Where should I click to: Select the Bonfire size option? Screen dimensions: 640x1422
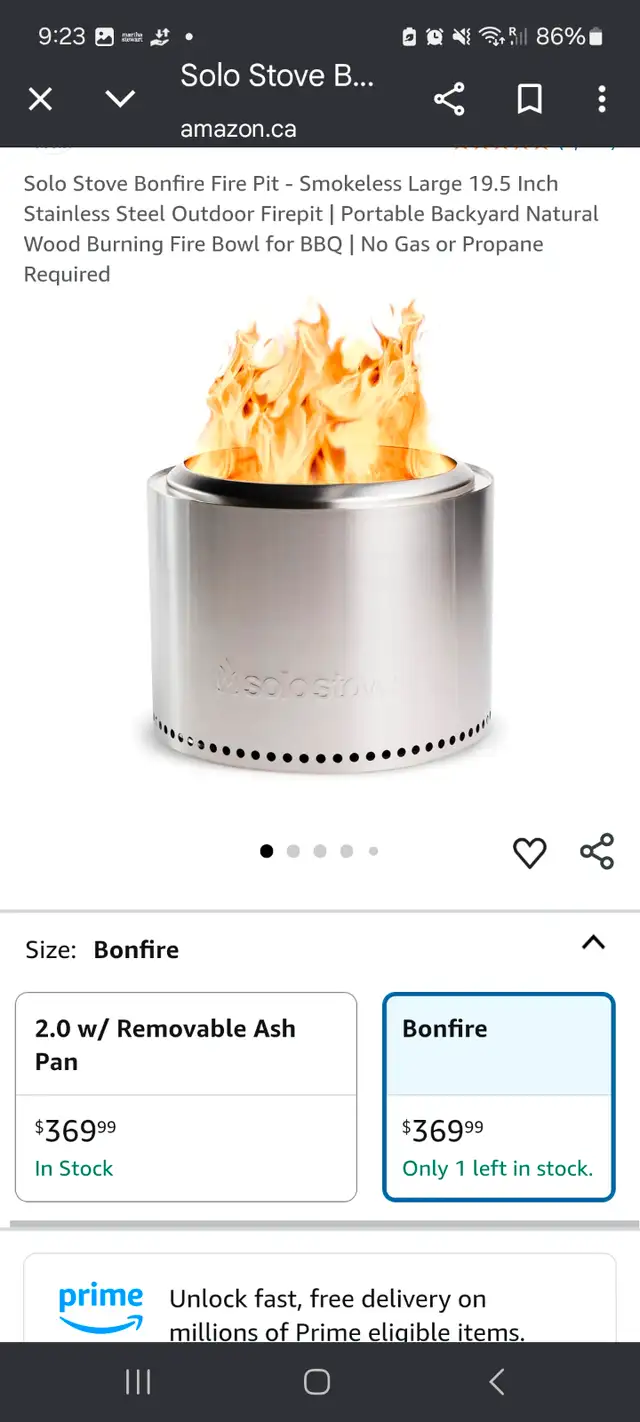click(498, 1096)
